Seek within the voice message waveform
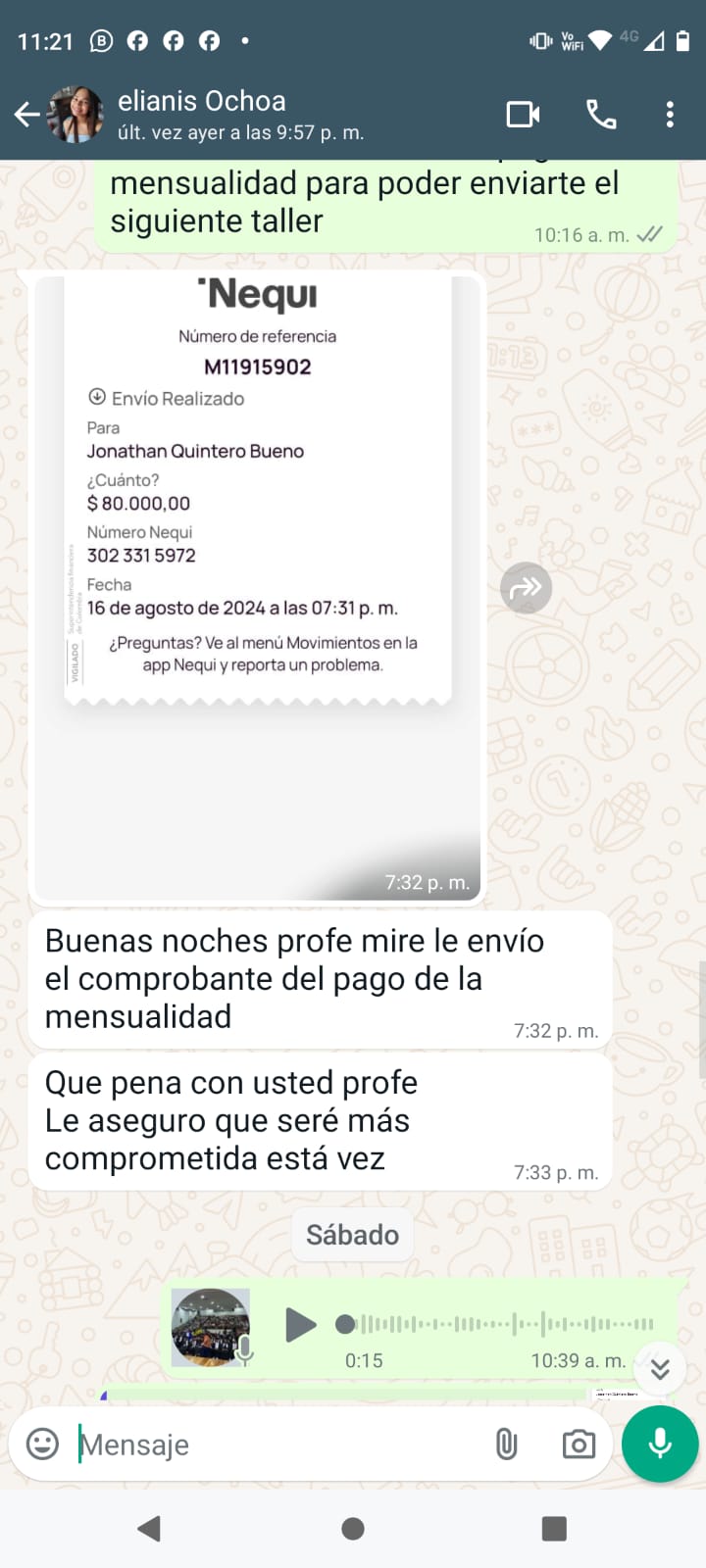706x1568 pixels. 500,1324
